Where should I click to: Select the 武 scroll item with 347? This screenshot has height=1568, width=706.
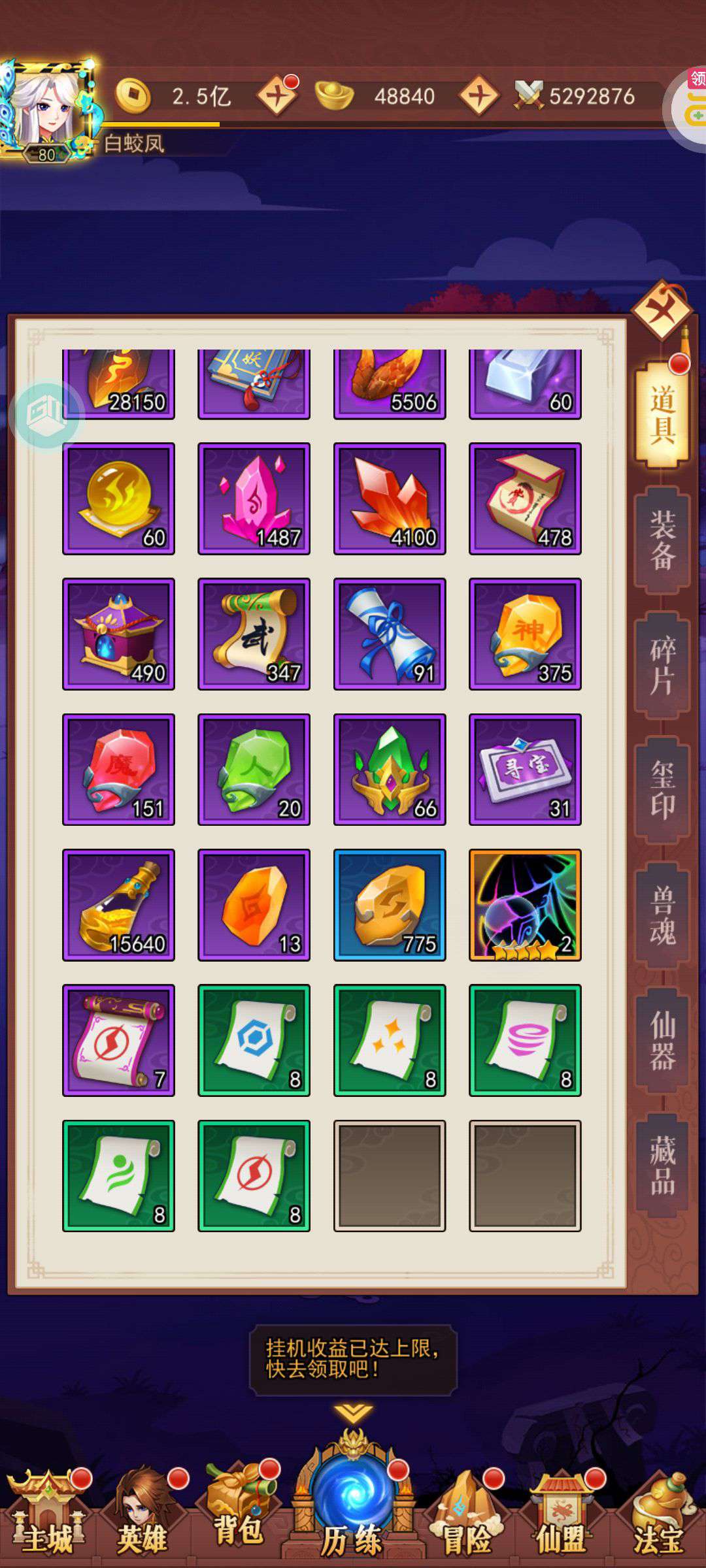(254, 634)
